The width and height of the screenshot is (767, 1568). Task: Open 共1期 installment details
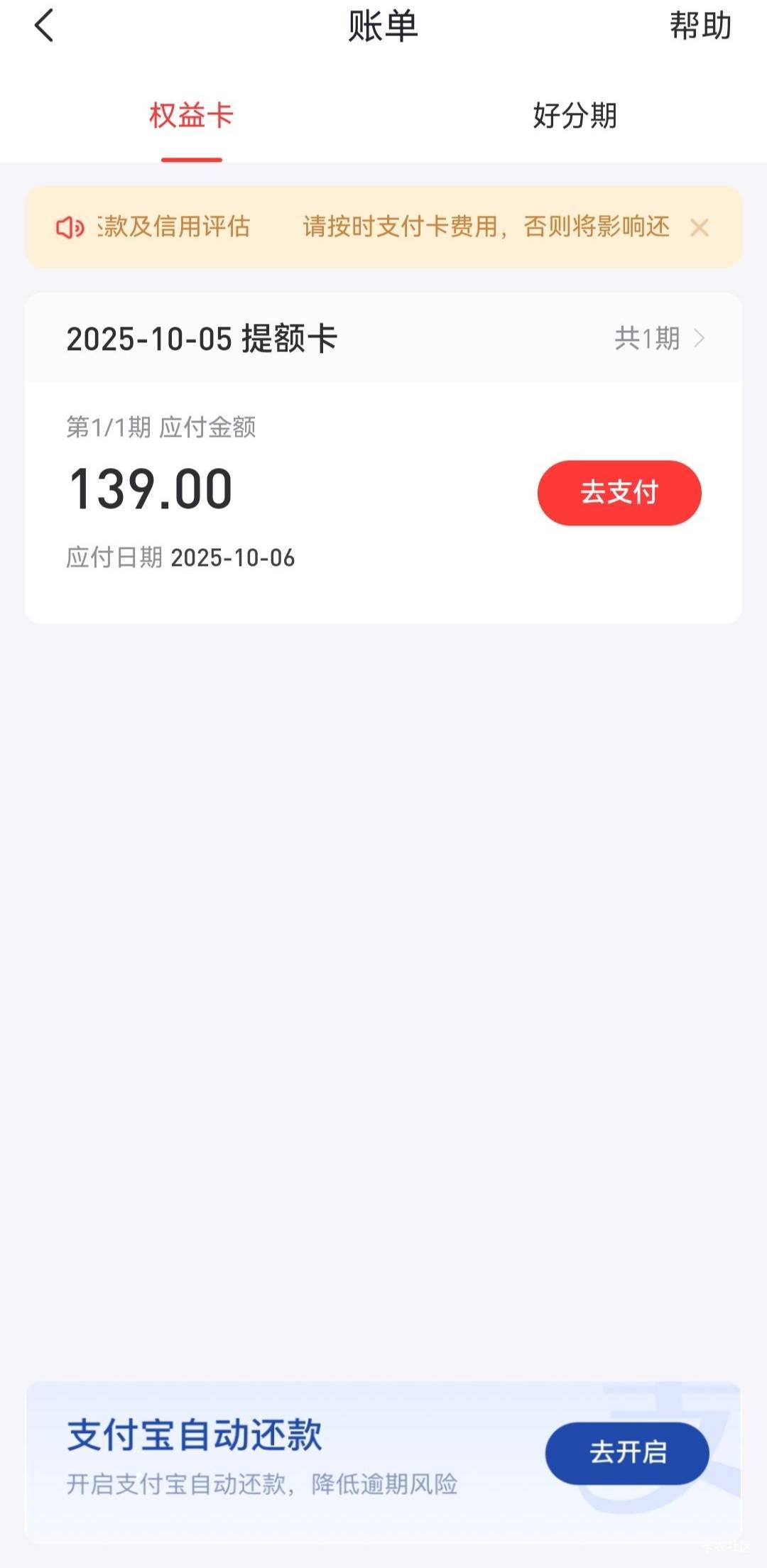659,339
